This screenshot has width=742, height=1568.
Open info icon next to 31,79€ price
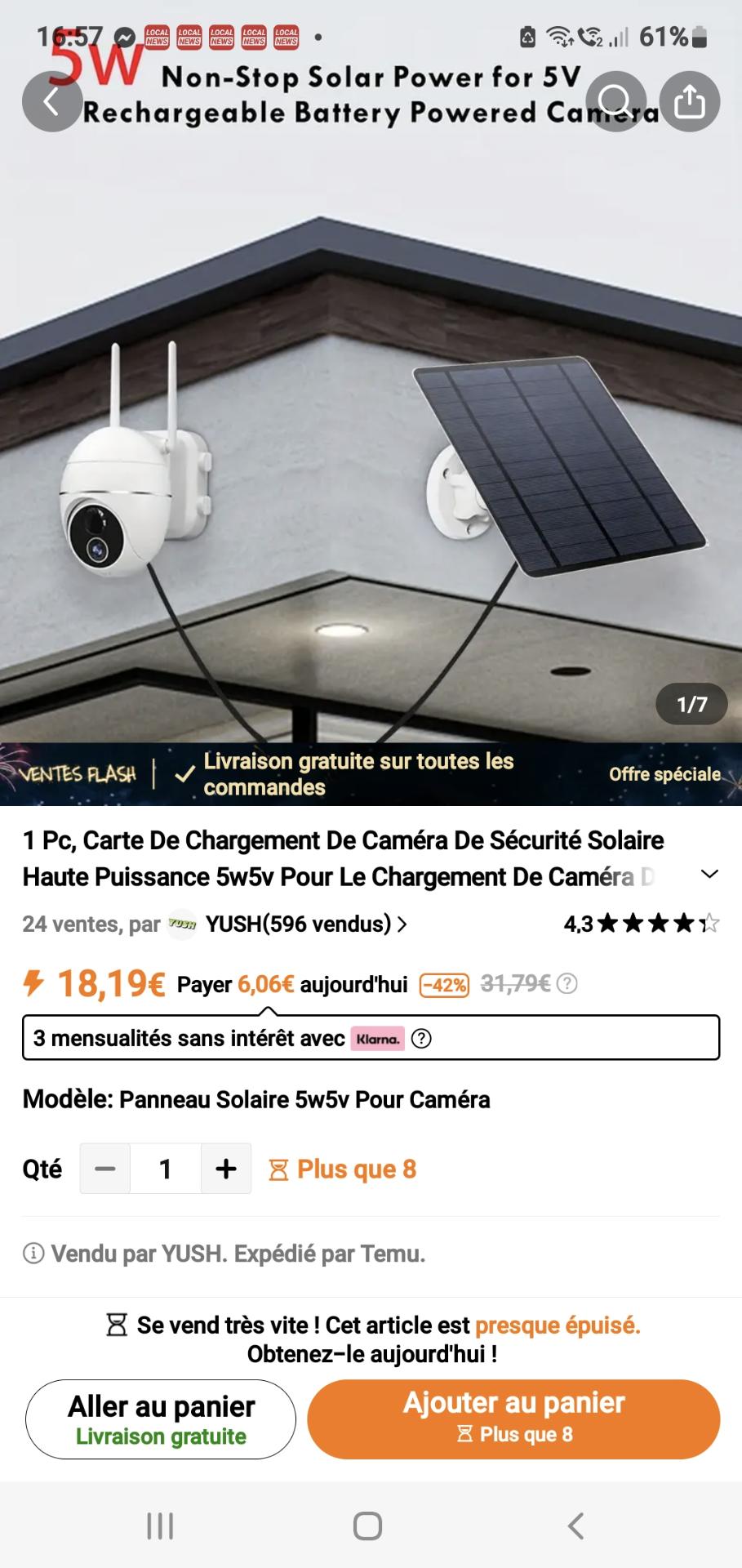click(566, 983)
